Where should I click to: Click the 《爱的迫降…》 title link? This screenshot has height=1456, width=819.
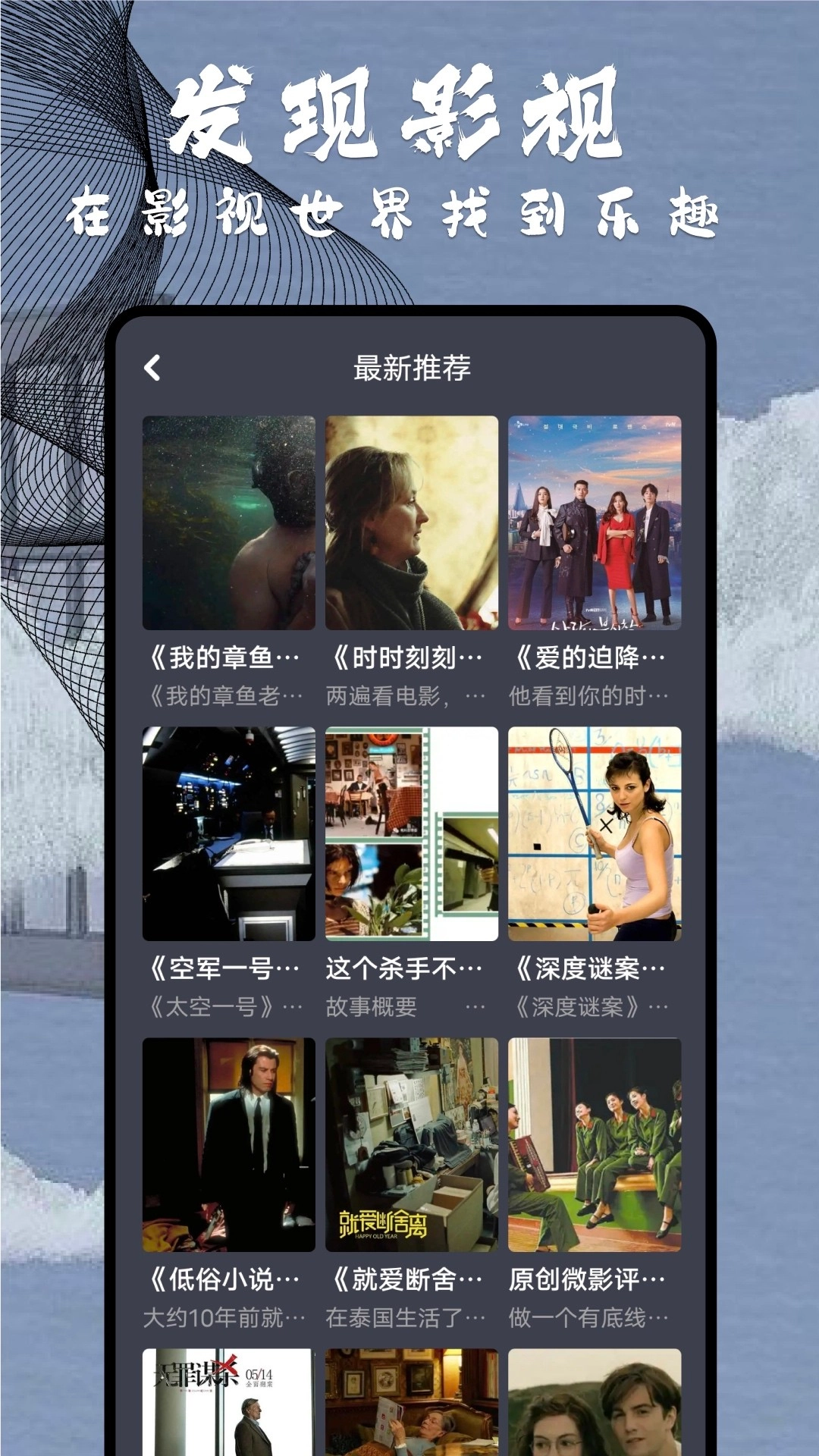click(x=588, y=656)
